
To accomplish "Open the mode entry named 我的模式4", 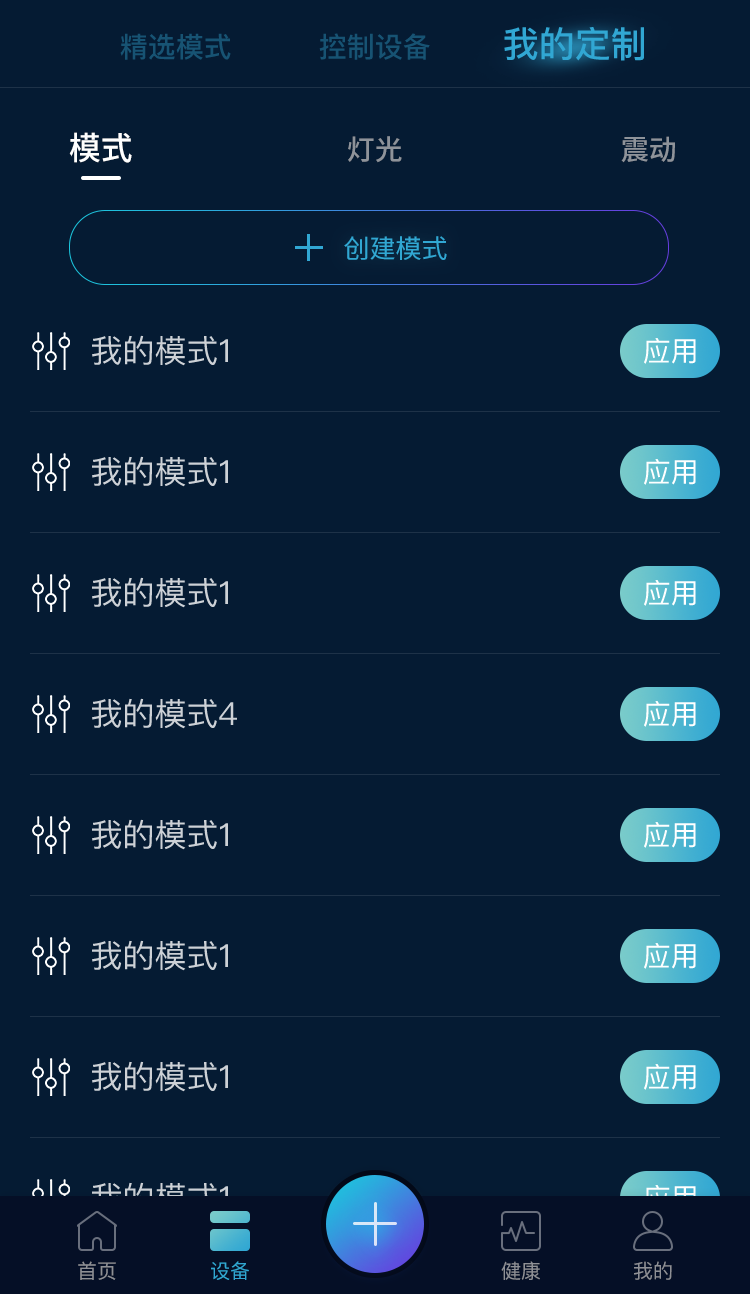I will click(162, 714).
